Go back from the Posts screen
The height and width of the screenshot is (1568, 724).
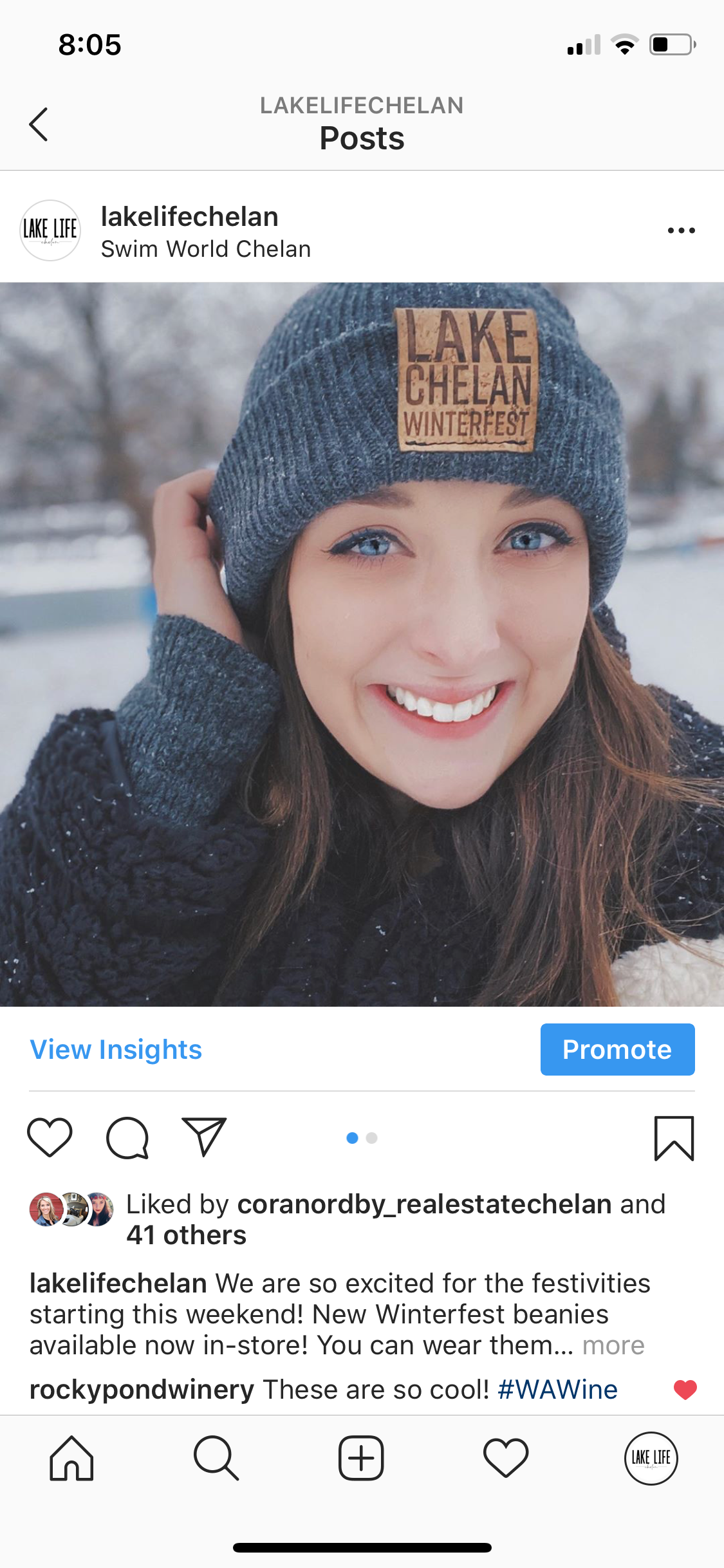pos(39,124)
